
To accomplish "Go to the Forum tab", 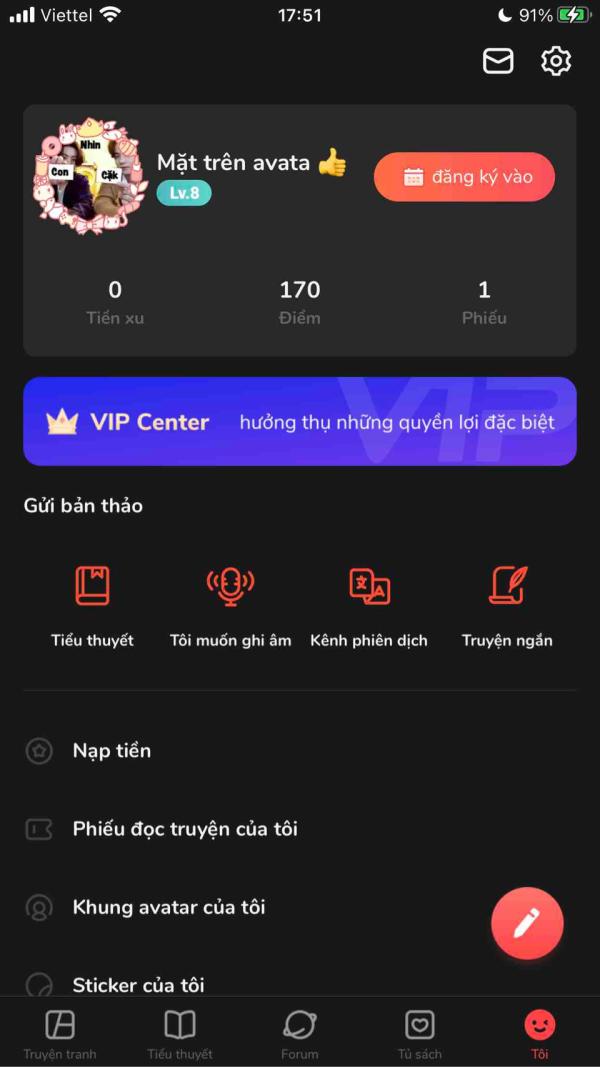I will [300, 1034].
